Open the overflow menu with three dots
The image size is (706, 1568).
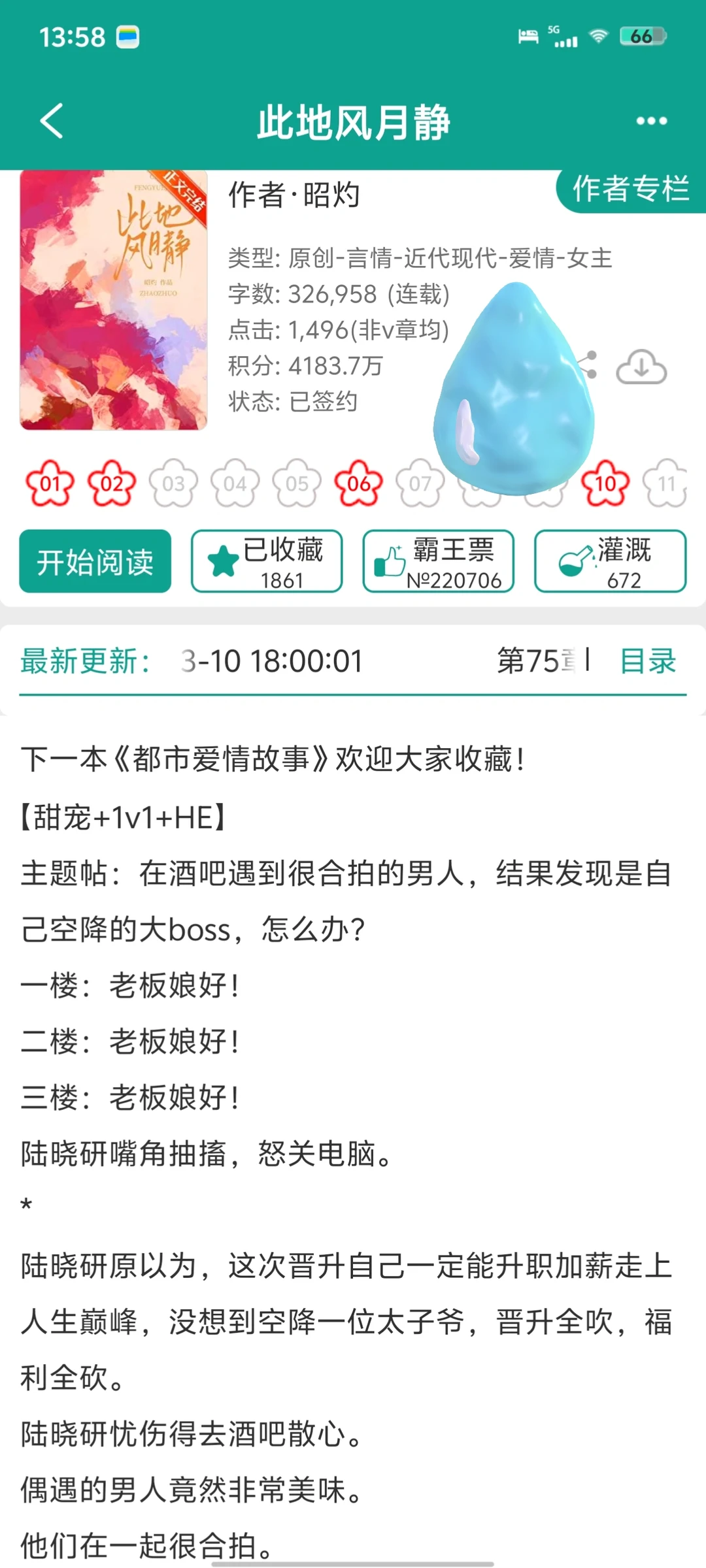pyautogui.click(x=651, y=120)
